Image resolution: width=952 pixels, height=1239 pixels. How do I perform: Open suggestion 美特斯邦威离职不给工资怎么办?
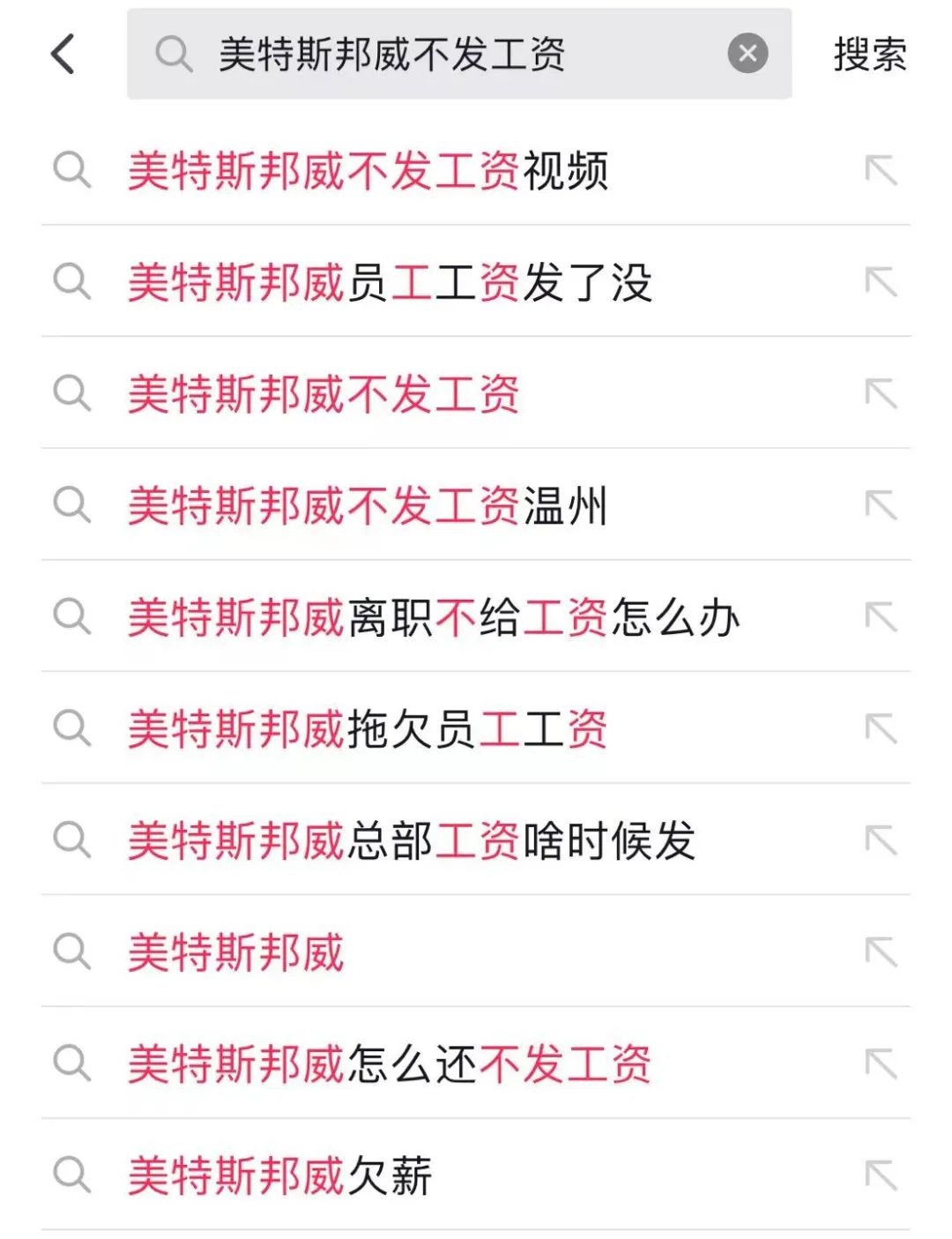click(x=434, y=617)
